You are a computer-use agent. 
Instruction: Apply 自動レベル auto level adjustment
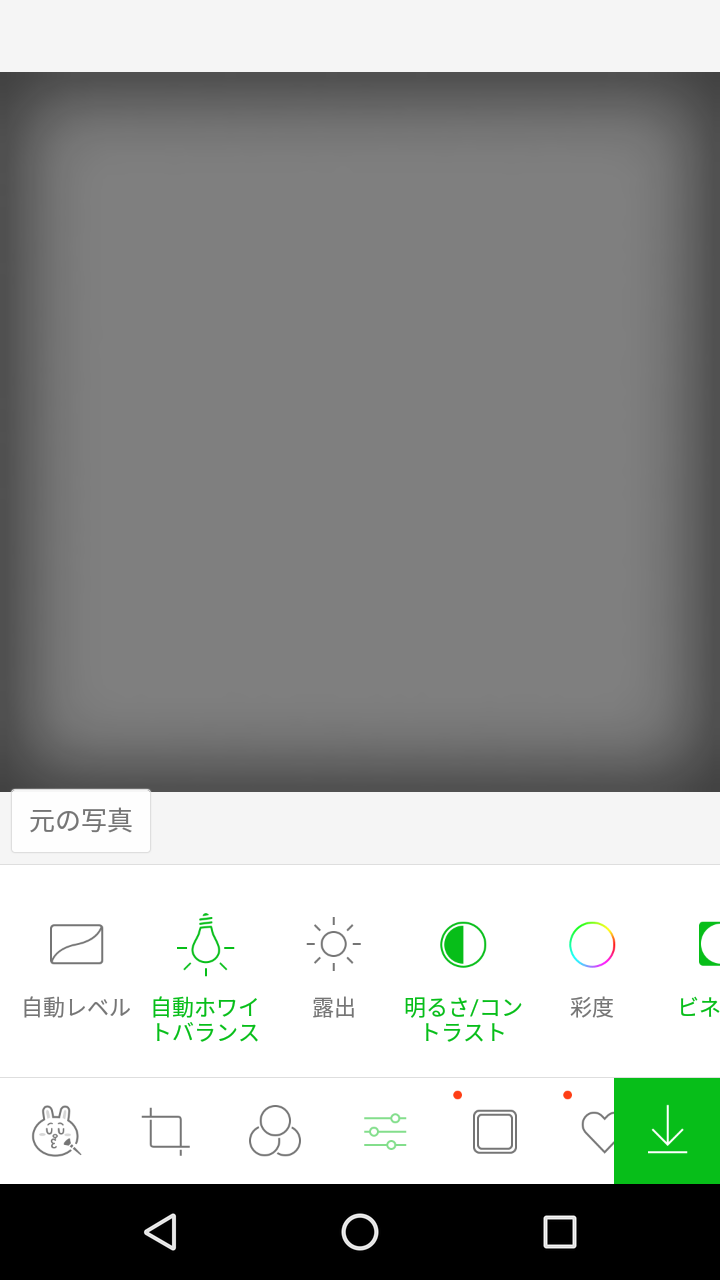[76, 967]
